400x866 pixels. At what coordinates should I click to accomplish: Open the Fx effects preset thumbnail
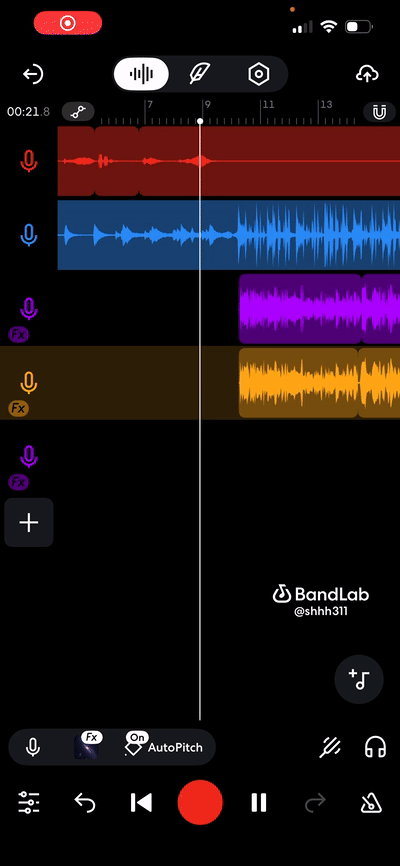coord(87,746)
